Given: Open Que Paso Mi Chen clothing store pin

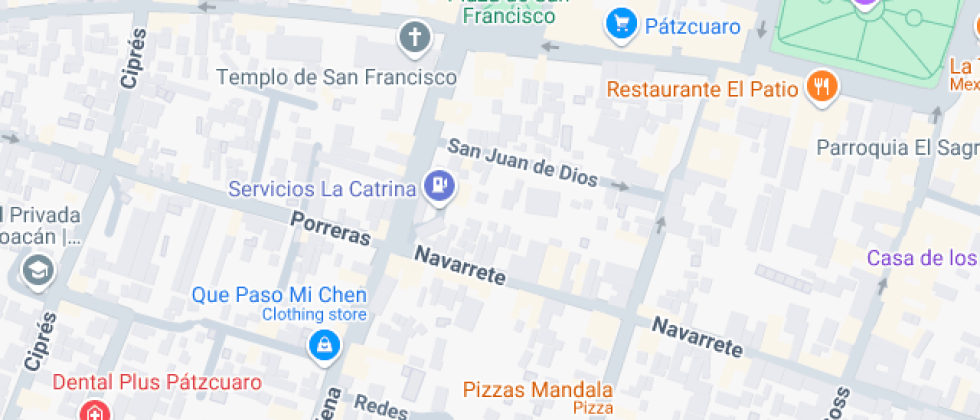Looking at the screenshot, I should click(x=324, y=347).
